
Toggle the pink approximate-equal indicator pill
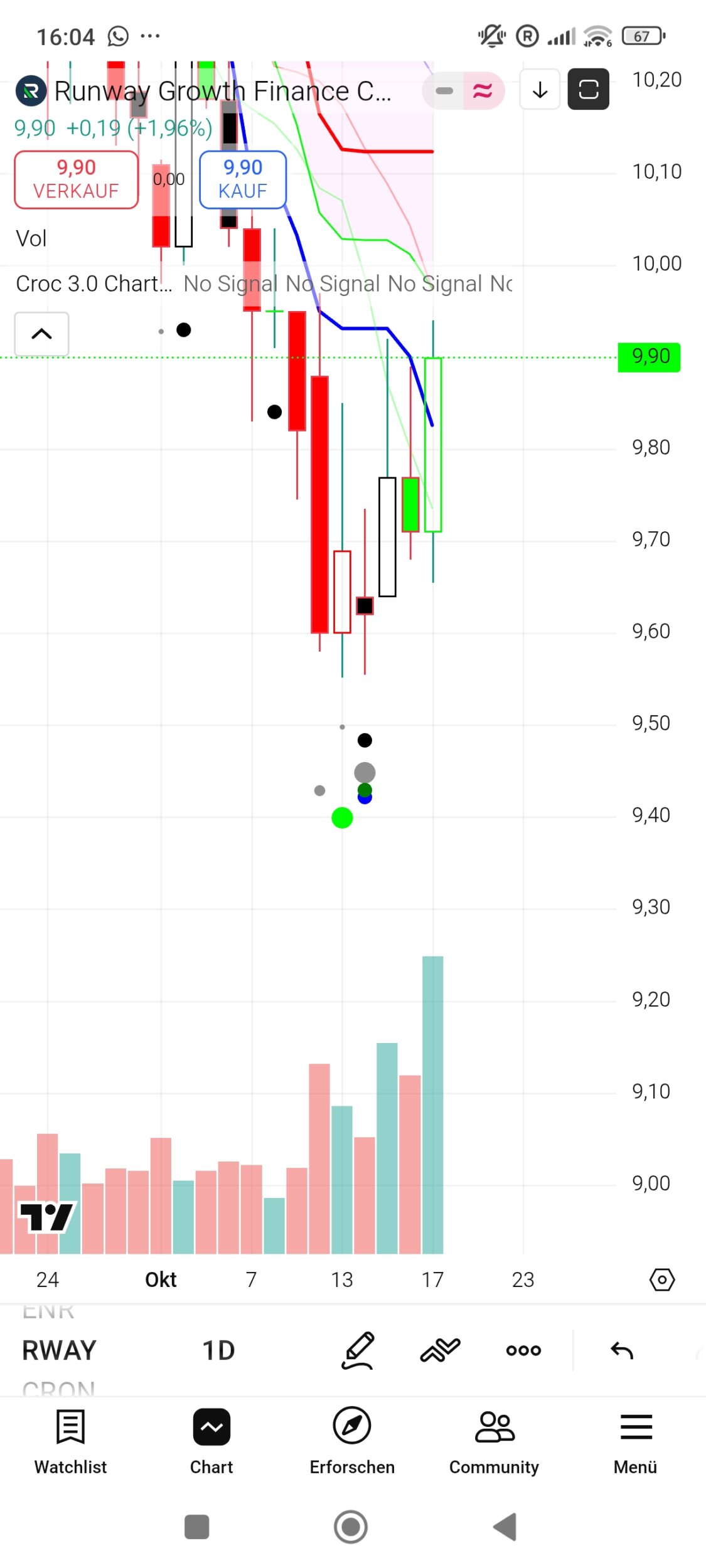(483, 92)
